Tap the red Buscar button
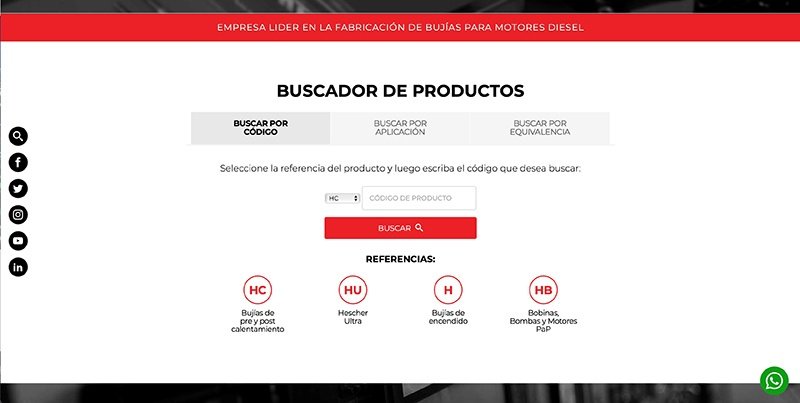 tap(400, 228)
